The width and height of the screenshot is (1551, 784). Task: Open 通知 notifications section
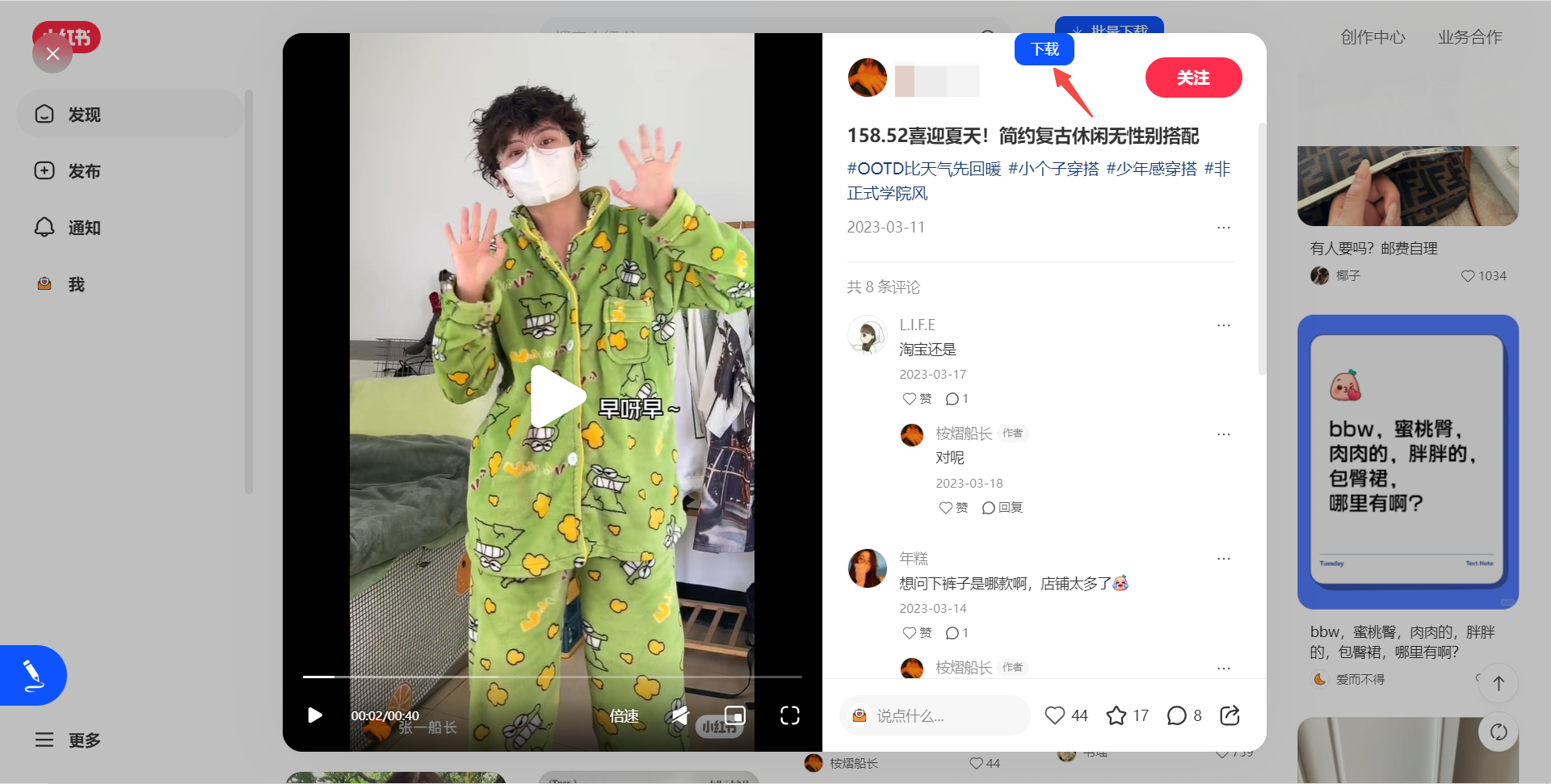(83, 228)
